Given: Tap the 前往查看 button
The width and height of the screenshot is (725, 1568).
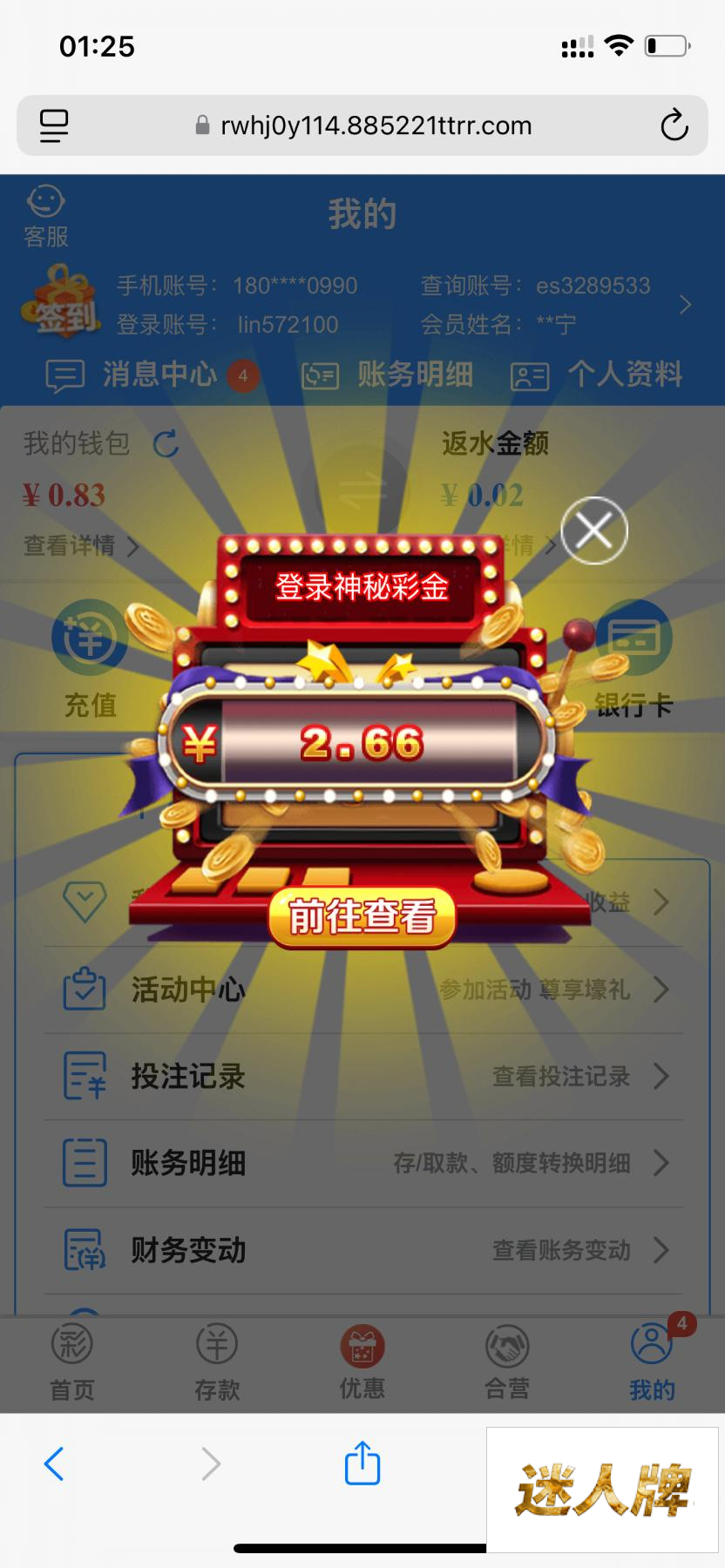Looking at the screenshot, I should pyautogui.click(x=362, y=916).
